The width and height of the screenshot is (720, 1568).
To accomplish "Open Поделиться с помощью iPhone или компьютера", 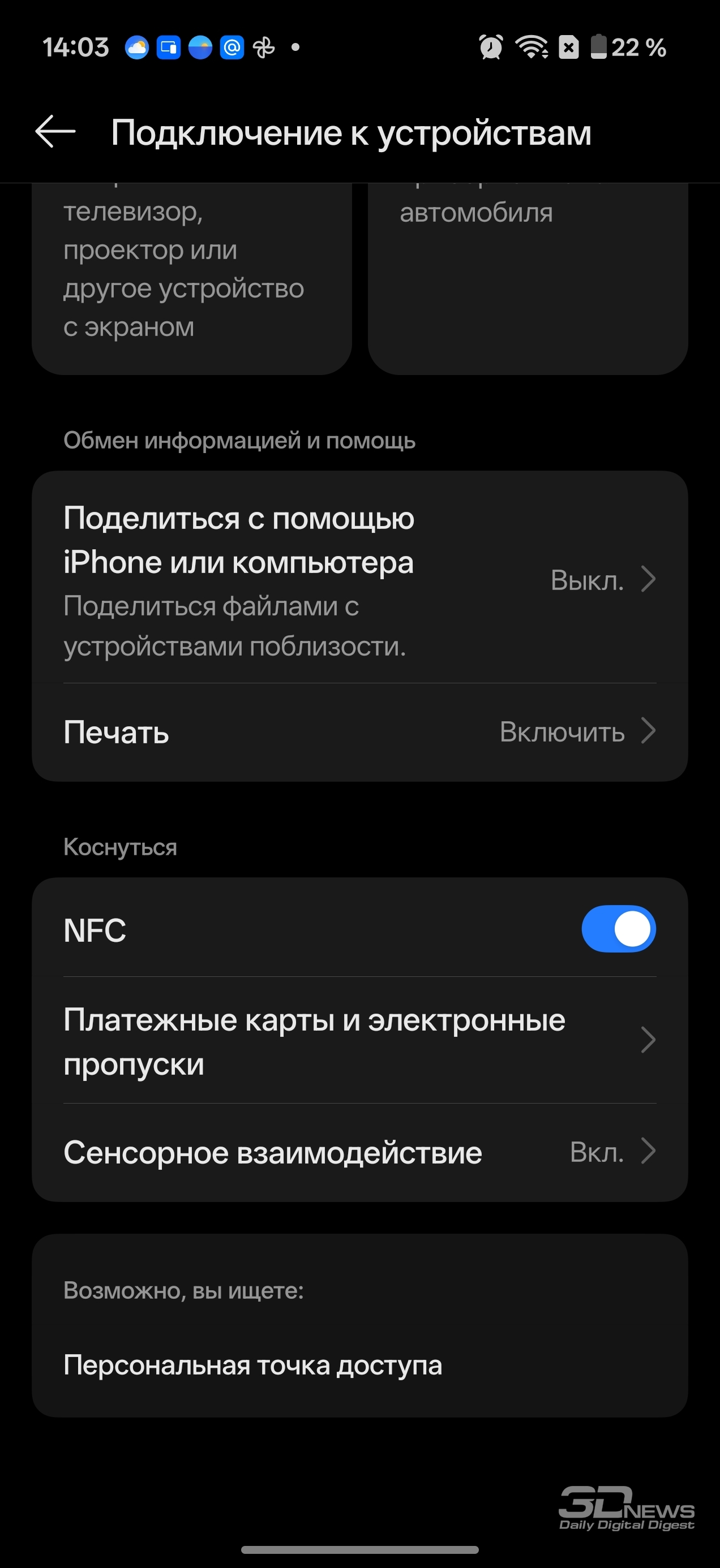I will click(x=359, y=579).
